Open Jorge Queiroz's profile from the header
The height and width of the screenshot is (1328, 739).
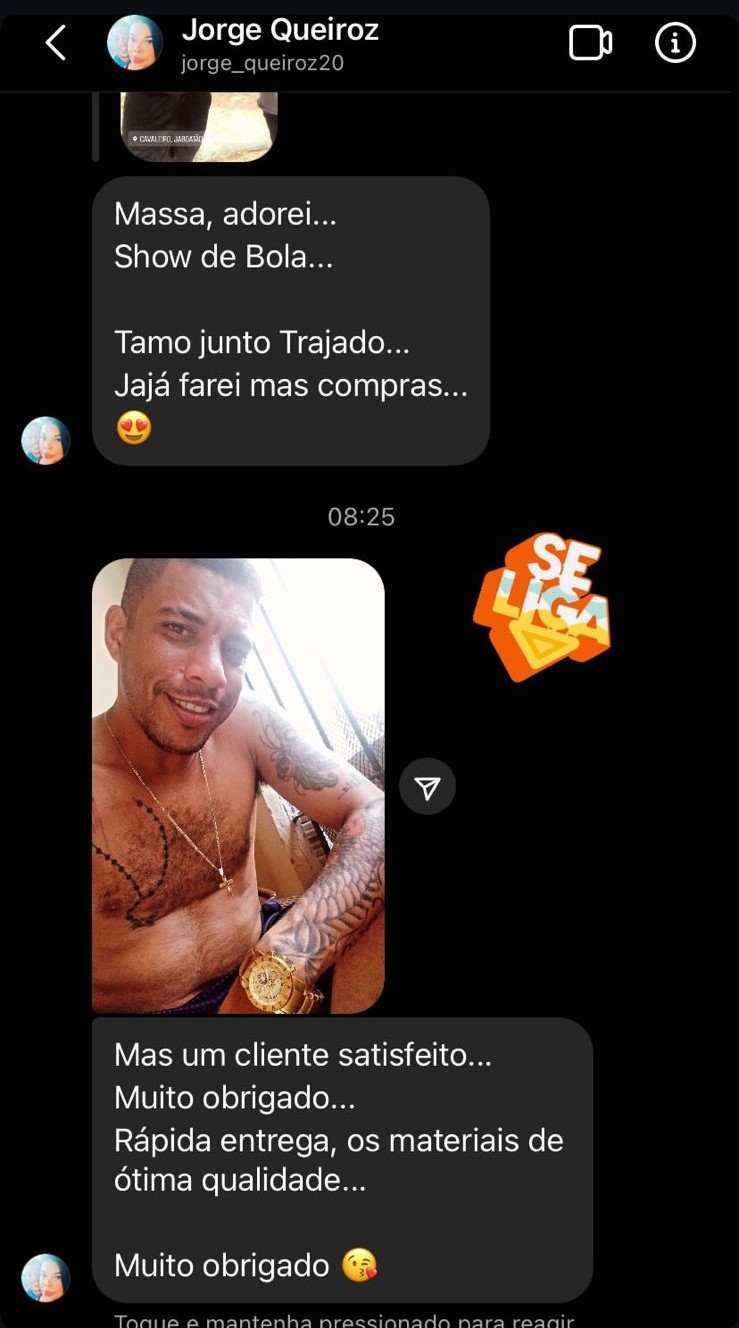pos(279,43)
